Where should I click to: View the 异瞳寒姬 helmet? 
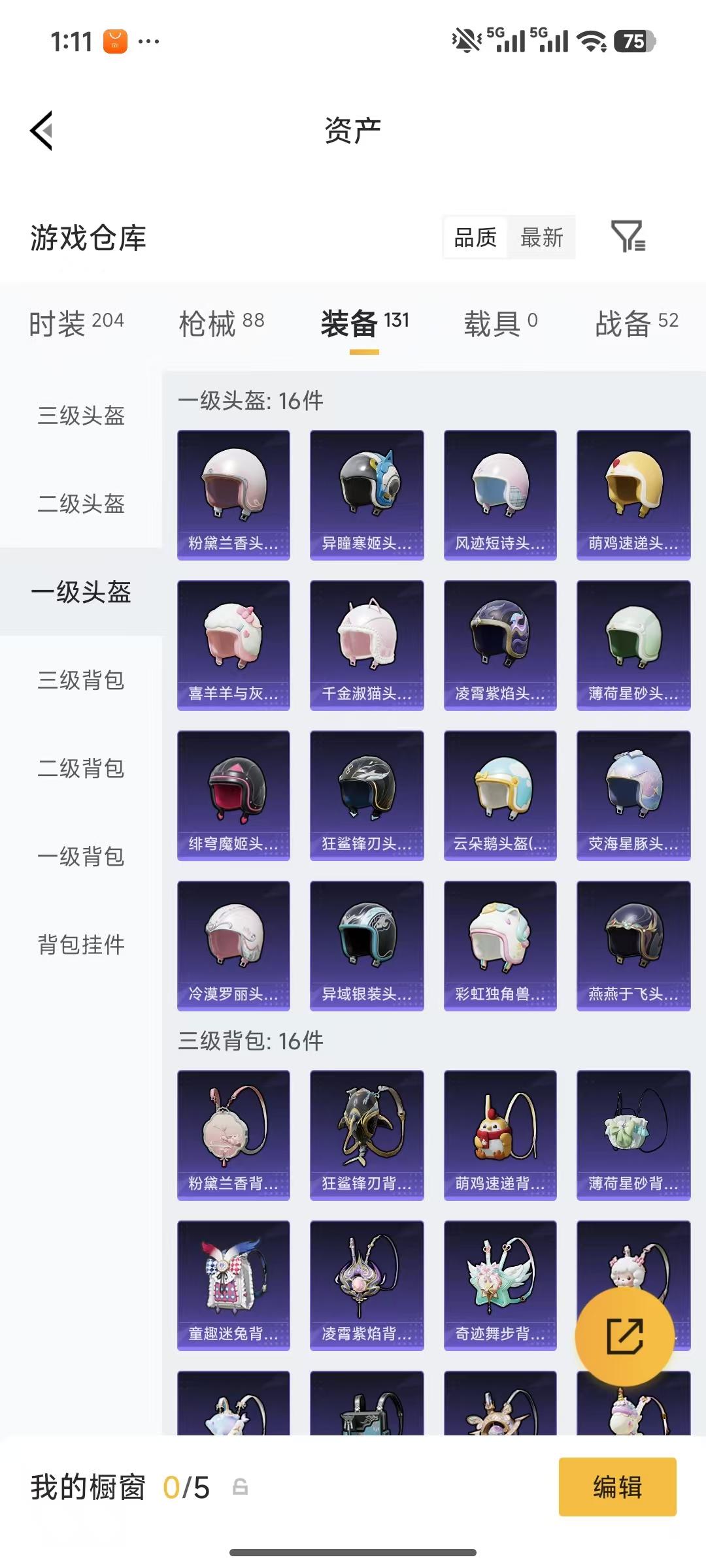pyautogui.click(x=367, y=495)
